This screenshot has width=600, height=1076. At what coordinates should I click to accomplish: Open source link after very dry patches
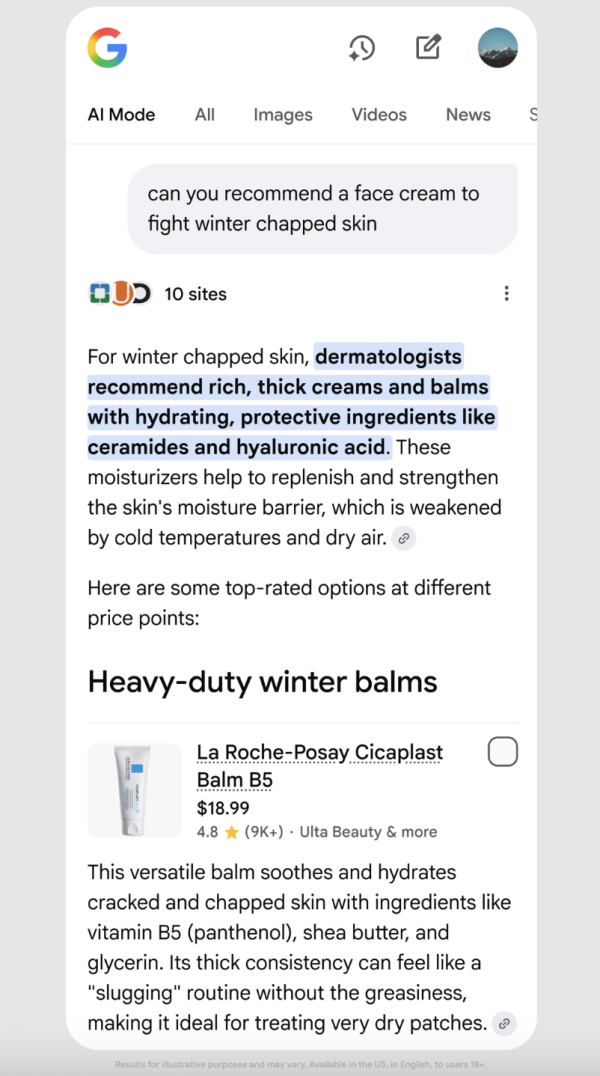(505, 1023)
